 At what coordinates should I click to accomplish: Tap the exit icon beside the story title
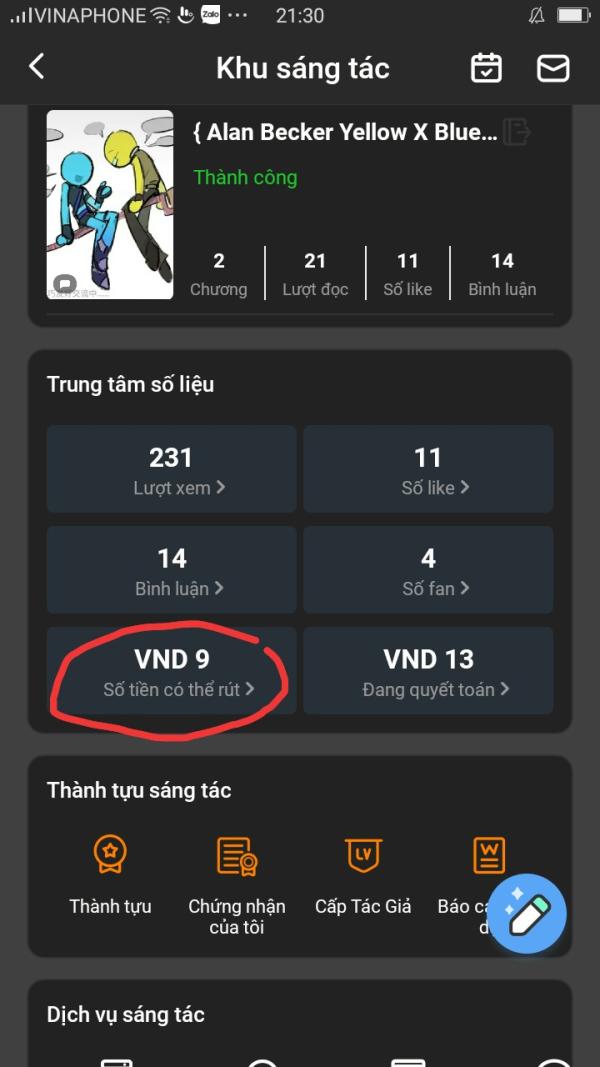coord(516,132)
